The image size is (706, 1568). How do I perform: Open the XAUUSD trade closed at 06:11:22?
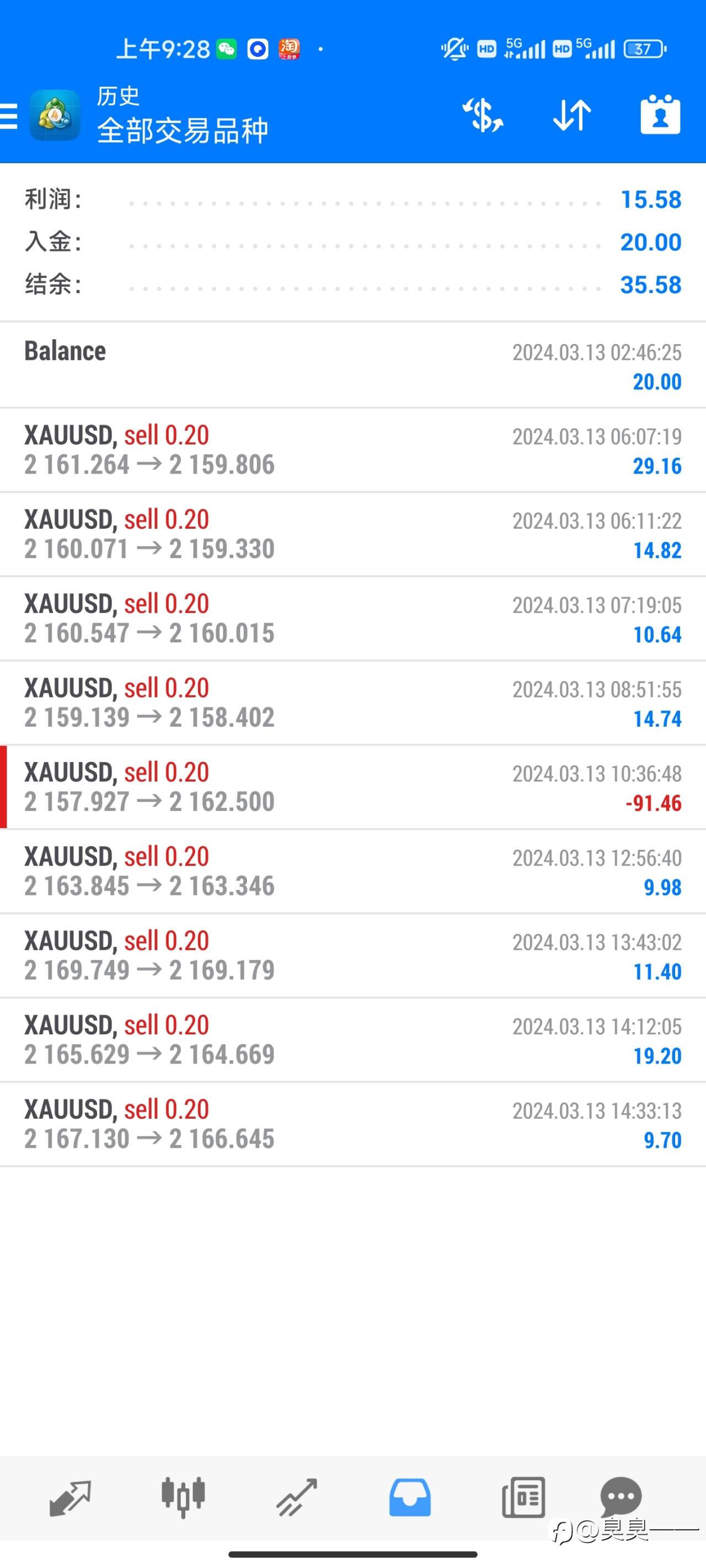tap(352, 534)
